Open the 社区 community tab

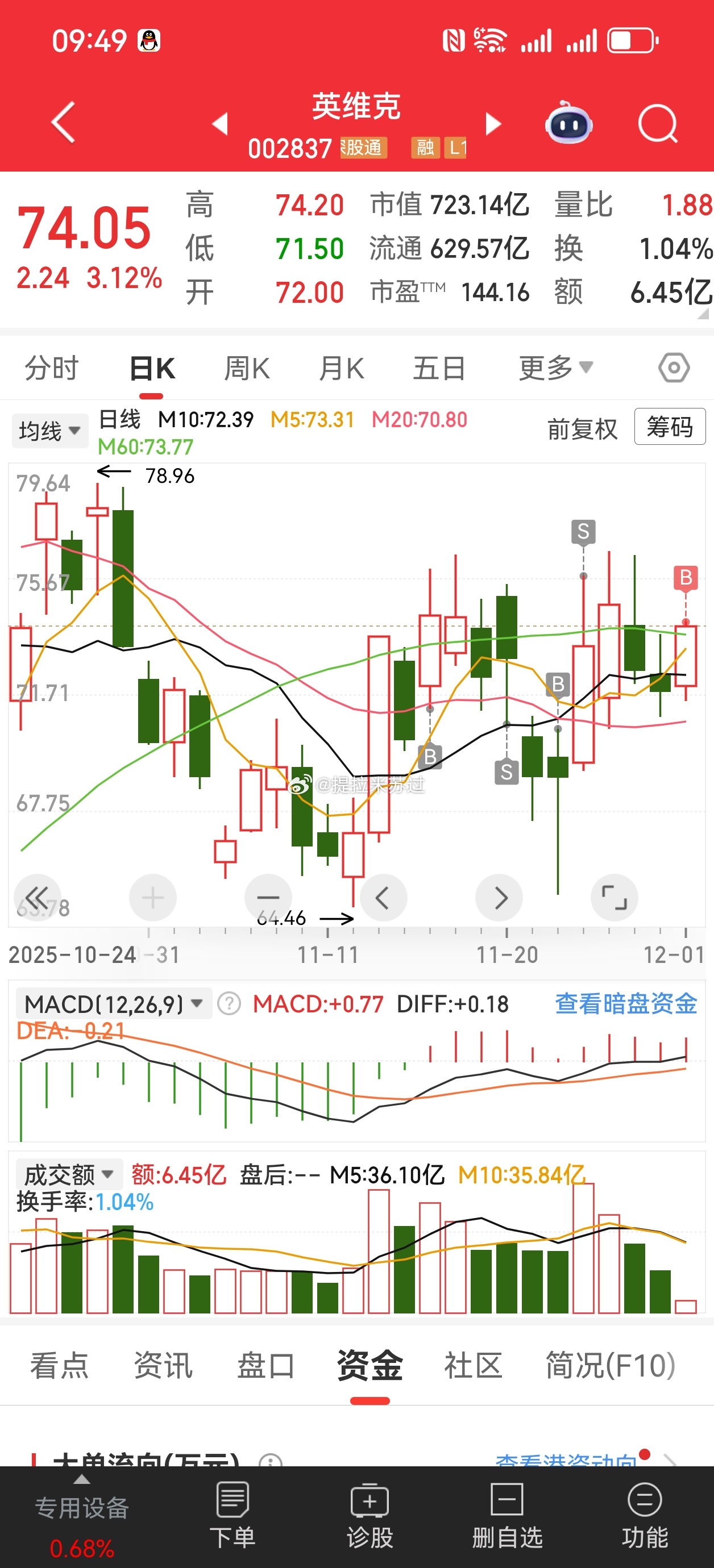click(x=472, y=1365)
